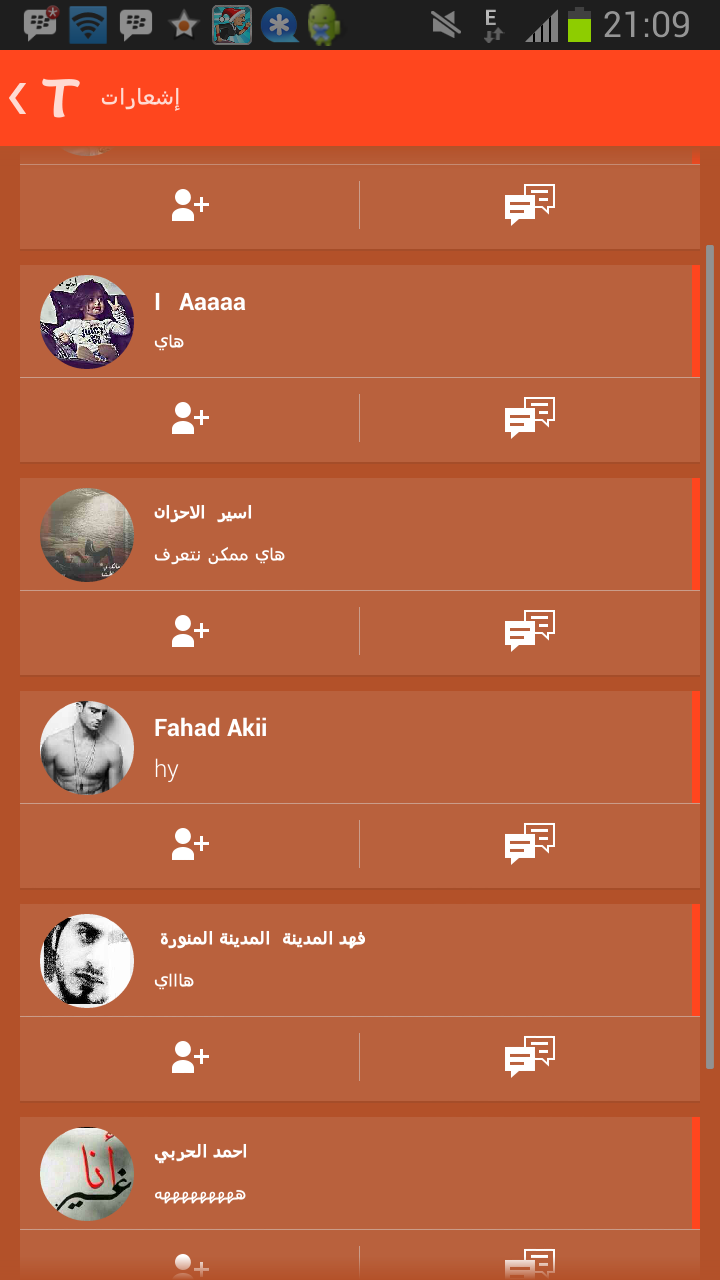Add I Aaaaa as a friend
This screenshot has width=720, height=1280.
tap(190, 418)
